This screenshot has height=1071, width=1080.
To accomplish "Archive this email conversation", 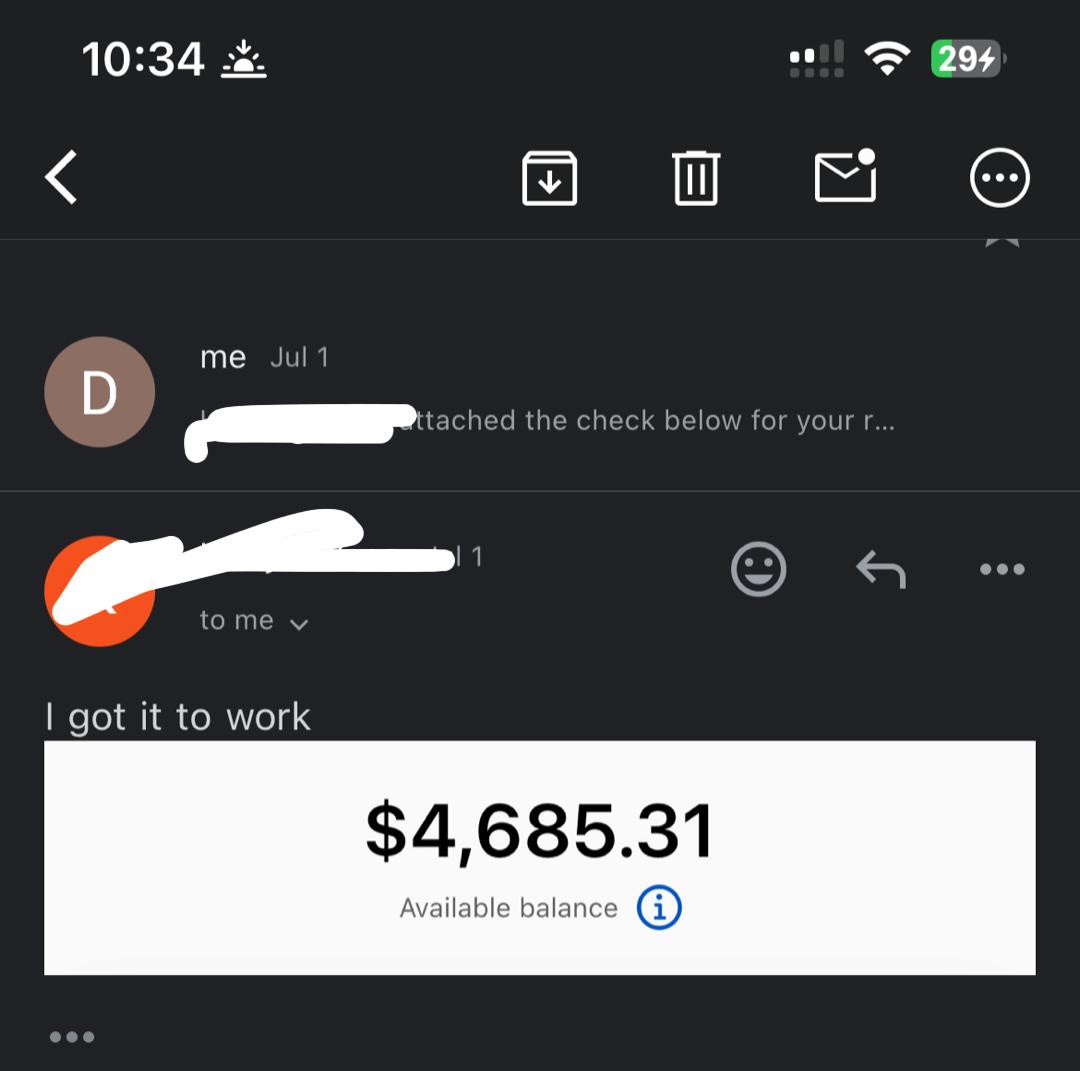I will click(x=549, y=179).
